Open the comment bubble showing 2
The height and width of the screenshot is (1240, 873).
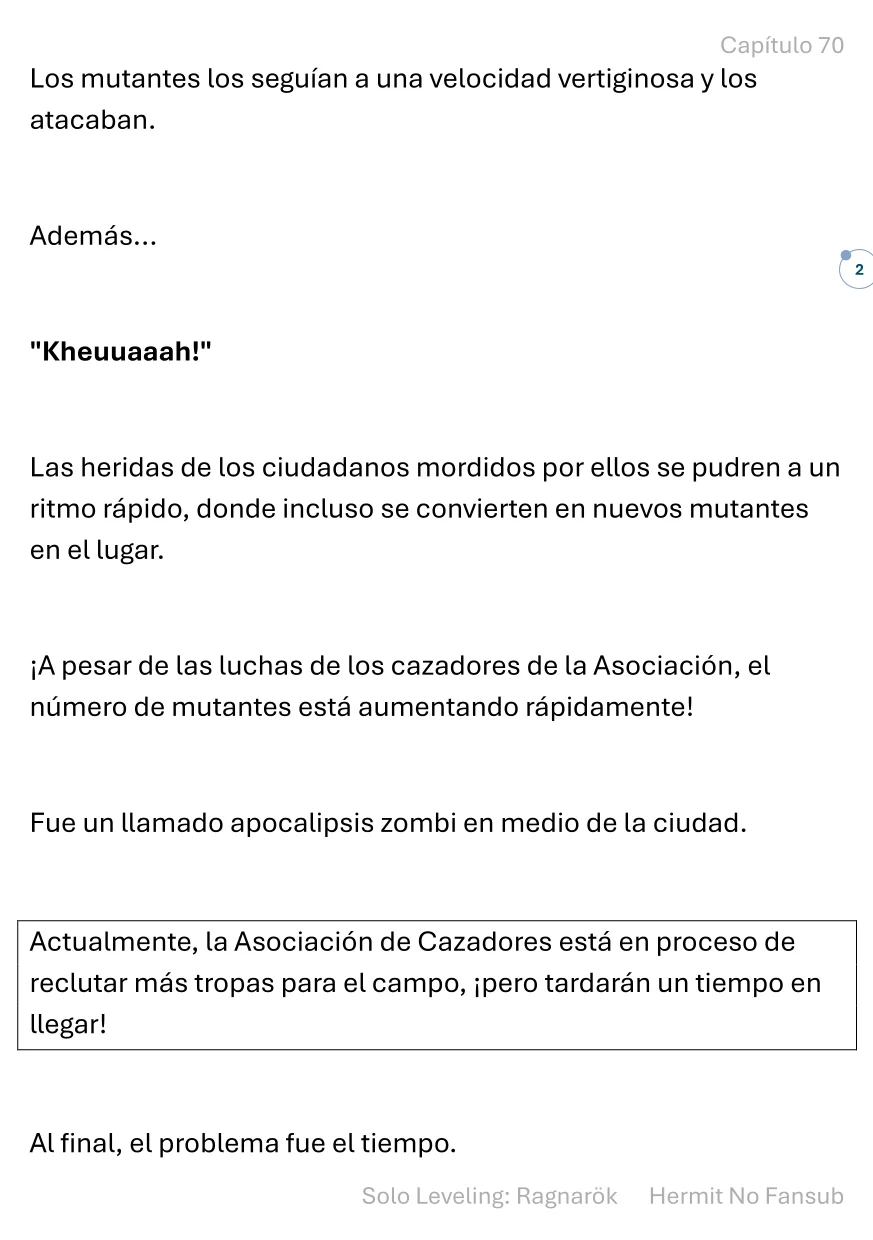[x=857, y=270]
